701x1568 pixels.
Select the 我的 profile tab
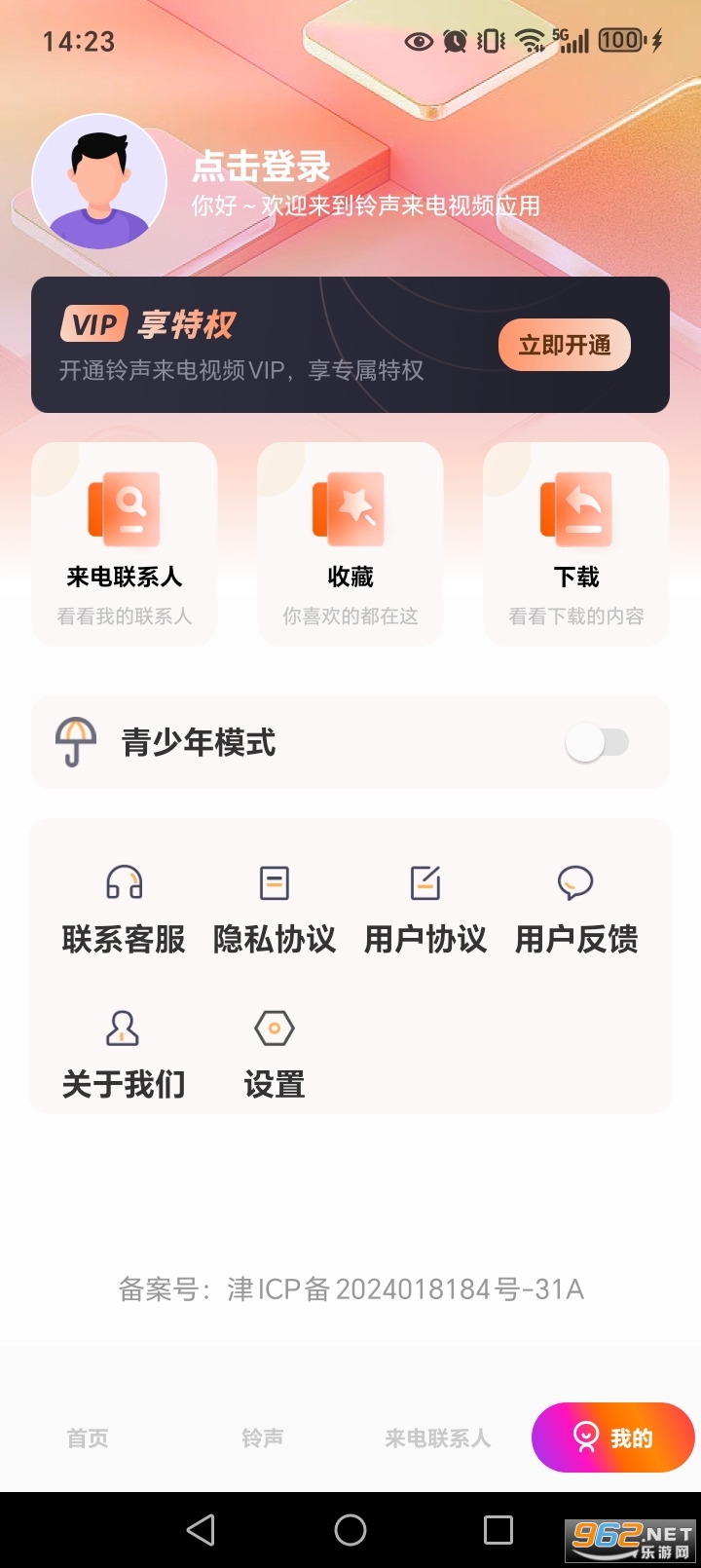612,1437
